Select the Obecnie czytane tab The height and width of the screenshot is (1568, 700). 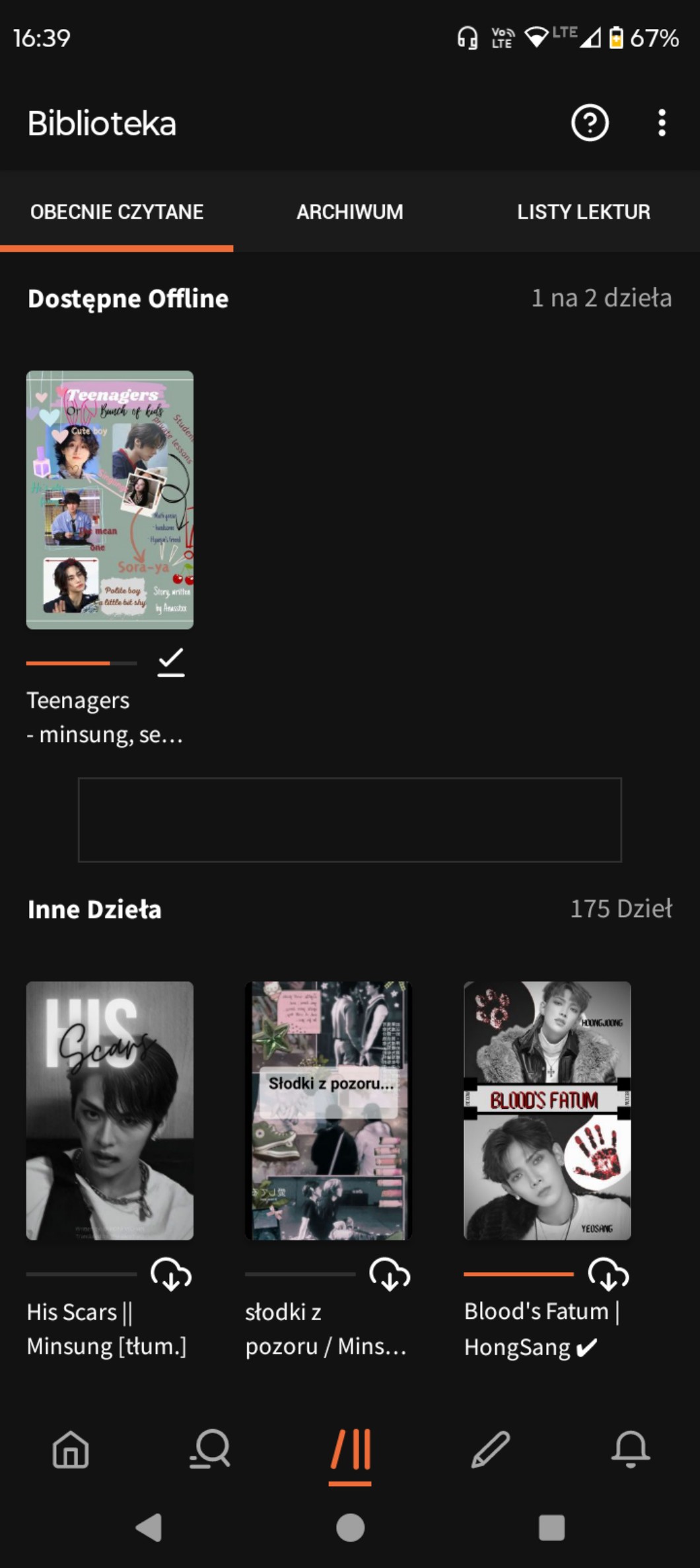tap(117, 211)
